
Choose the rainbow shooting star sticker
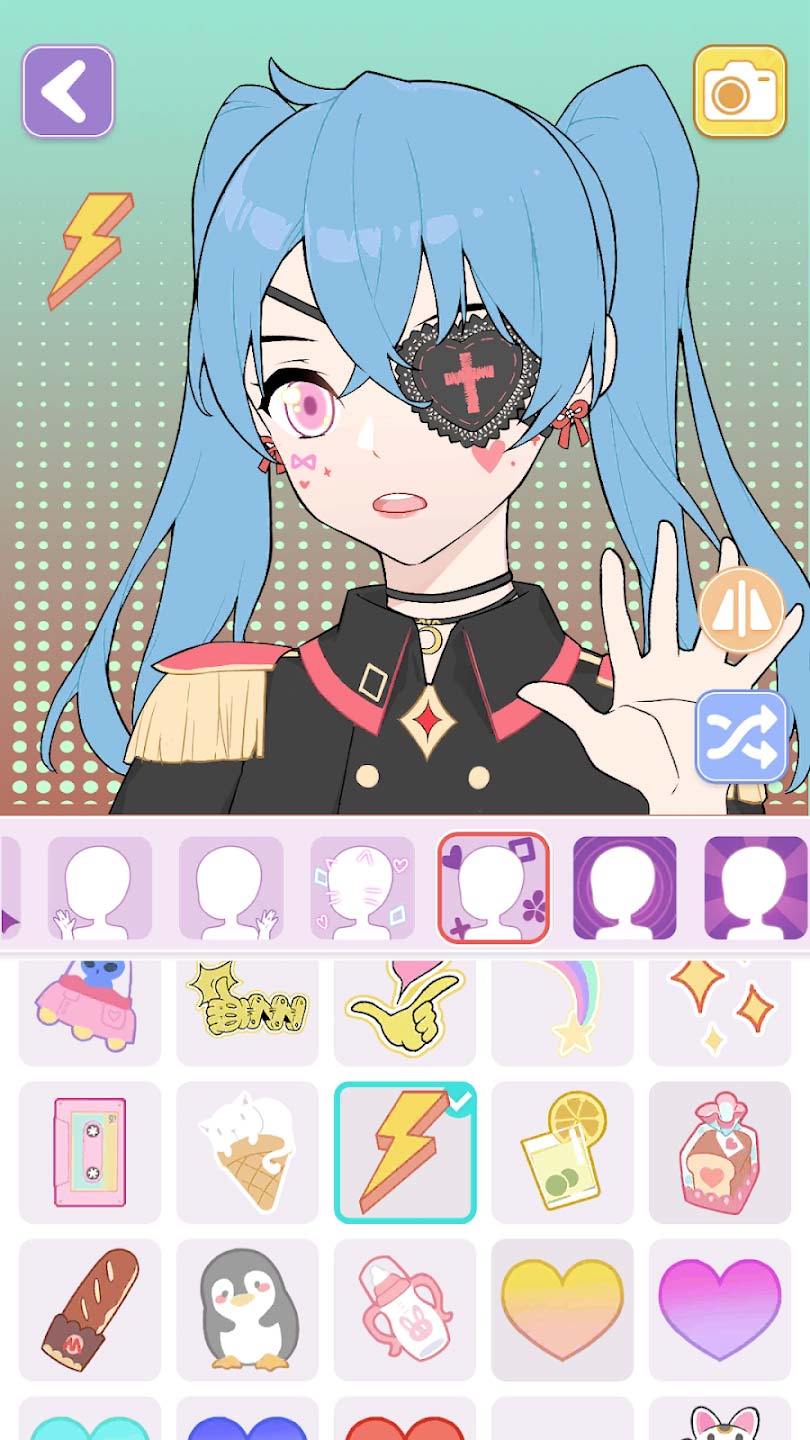click(x=562, y=1010)
